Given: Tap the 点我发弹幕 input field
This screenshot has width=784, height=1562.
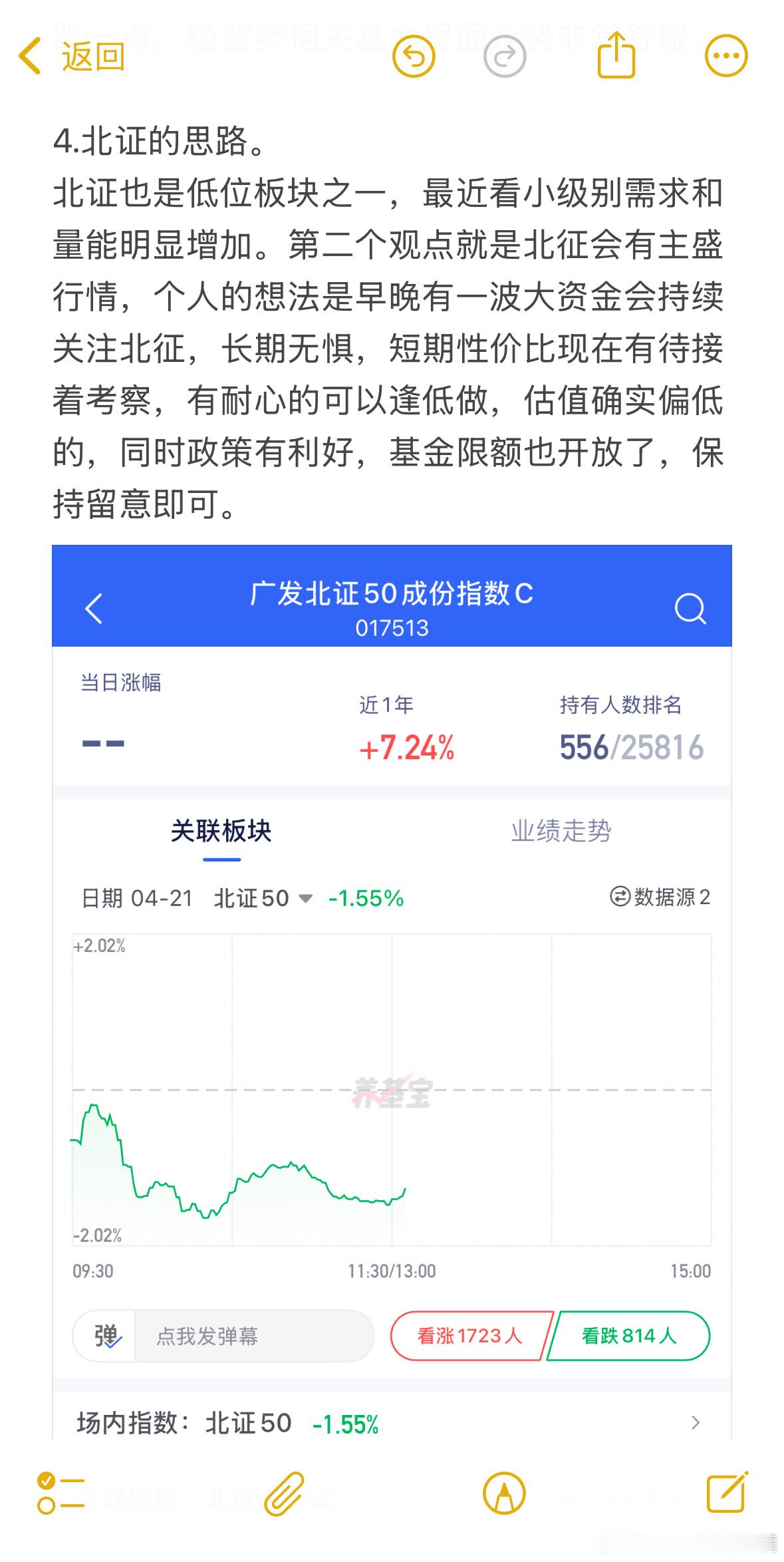Looking at the screenshot, I should [226, 1335].
